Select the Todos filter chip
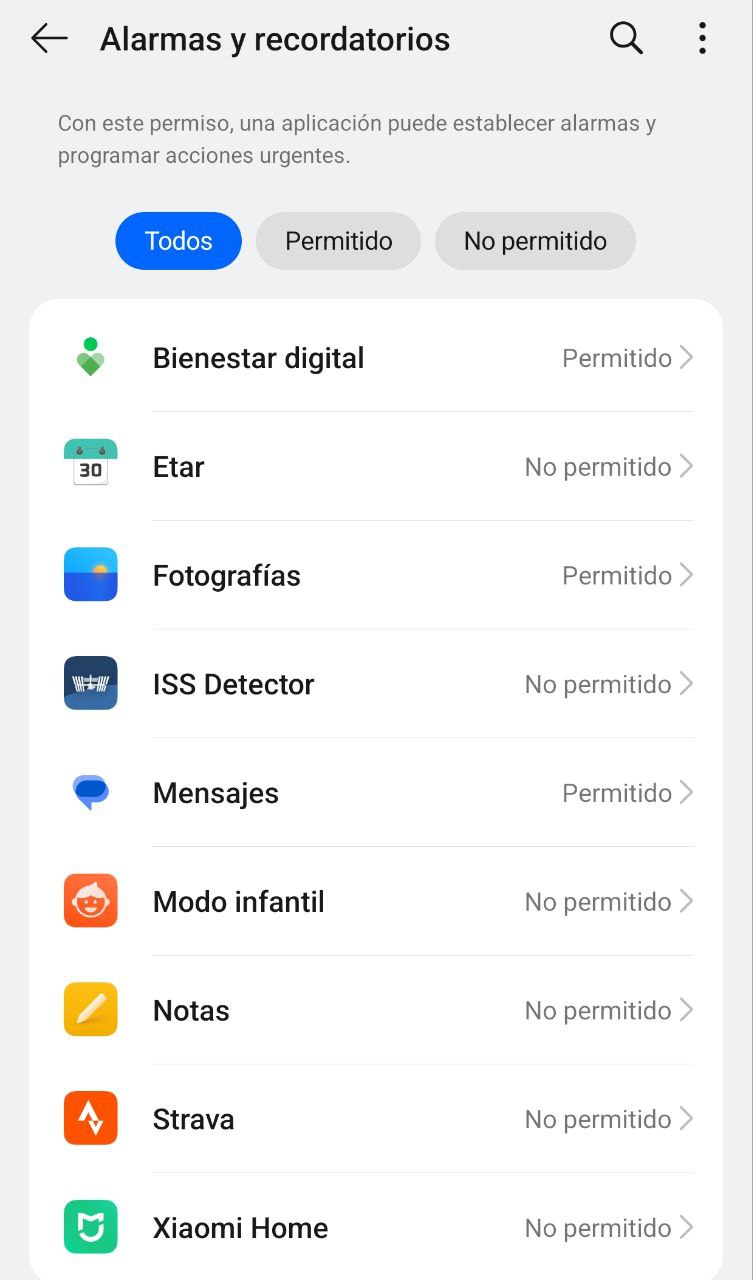The width and height of the screenshot is (753, 1280). [x=179, y=241]
